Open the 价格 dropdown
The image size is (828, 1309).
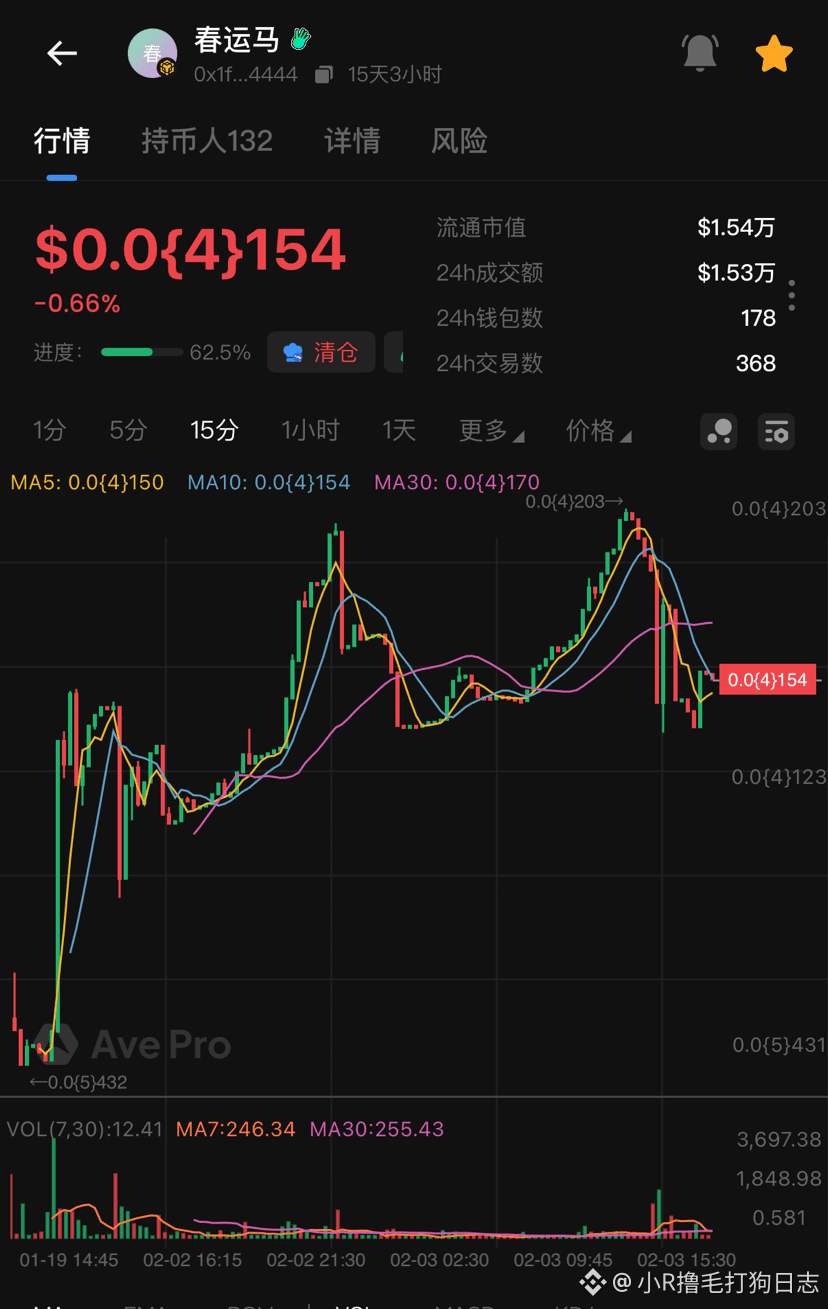(x=597, y=431)
